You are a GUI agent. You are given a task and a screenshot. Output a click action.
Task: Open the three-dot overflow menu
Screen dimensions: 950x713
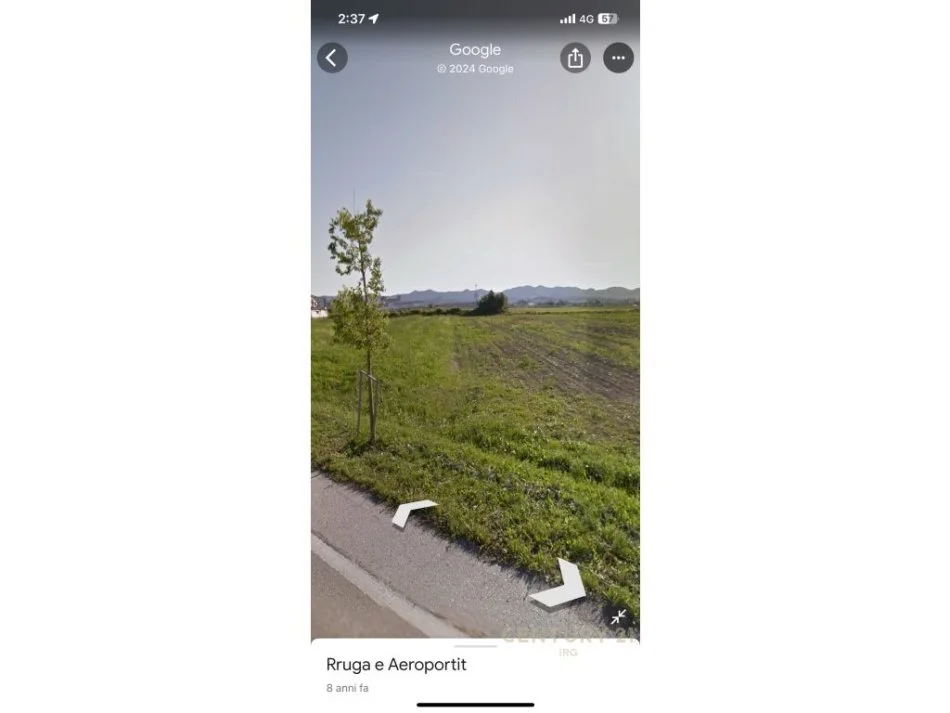coord(618,58)
